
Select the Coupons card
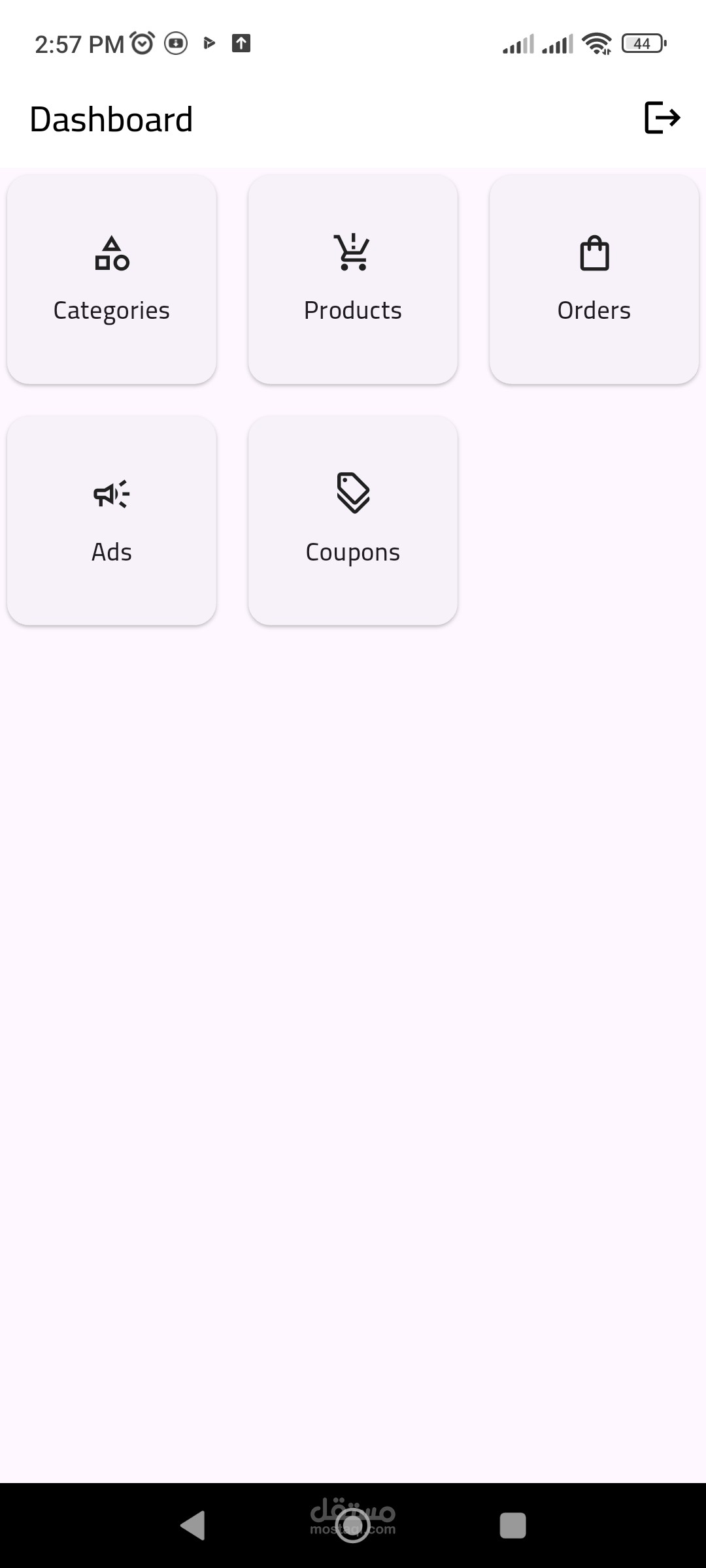pos(353,521)
